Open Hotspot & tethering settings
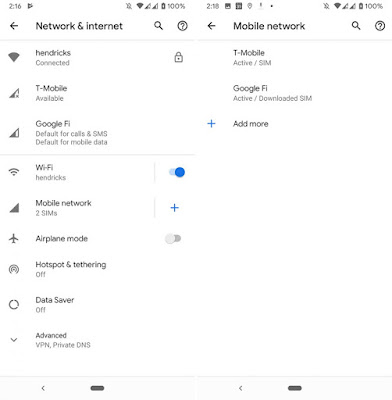 click(97, 269)
